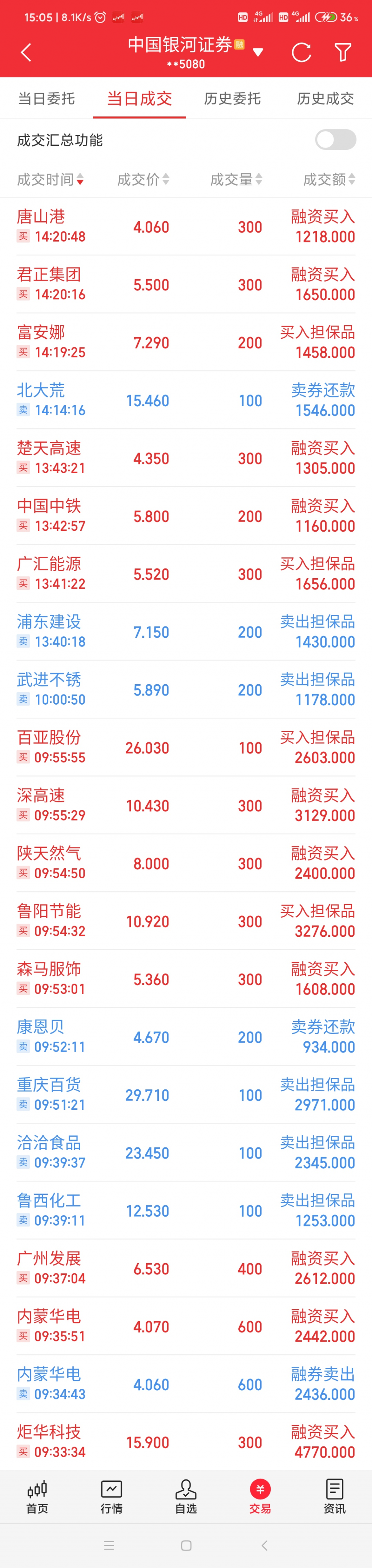Toggle the 成交汇总功能 switch
This screenshot has width=372, height=1568.
click(335, 140)
